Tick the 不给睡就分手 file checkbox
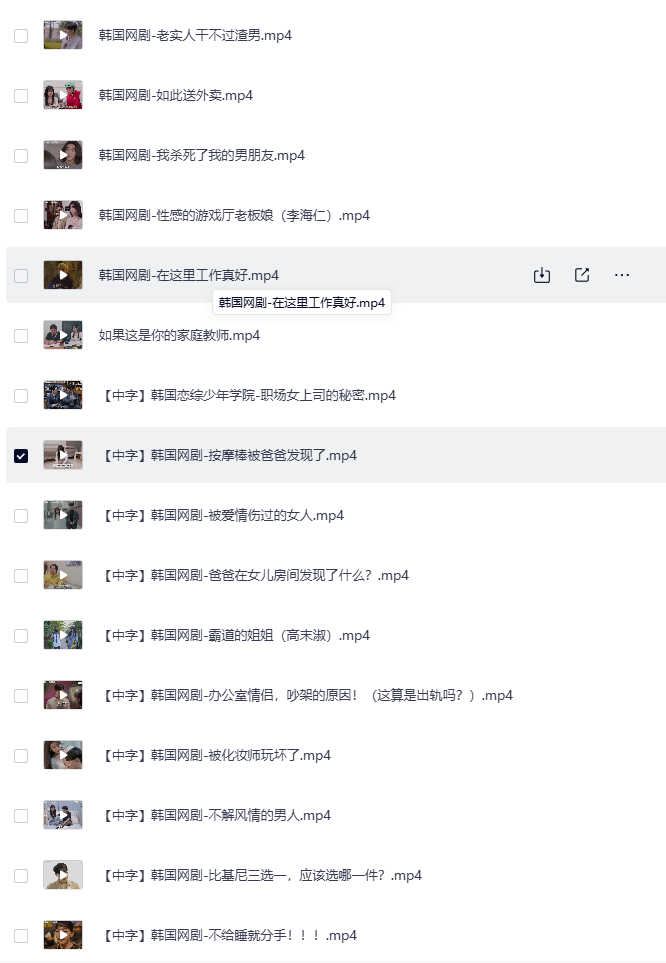Screen dimensions: 666x963 [21, 936]
